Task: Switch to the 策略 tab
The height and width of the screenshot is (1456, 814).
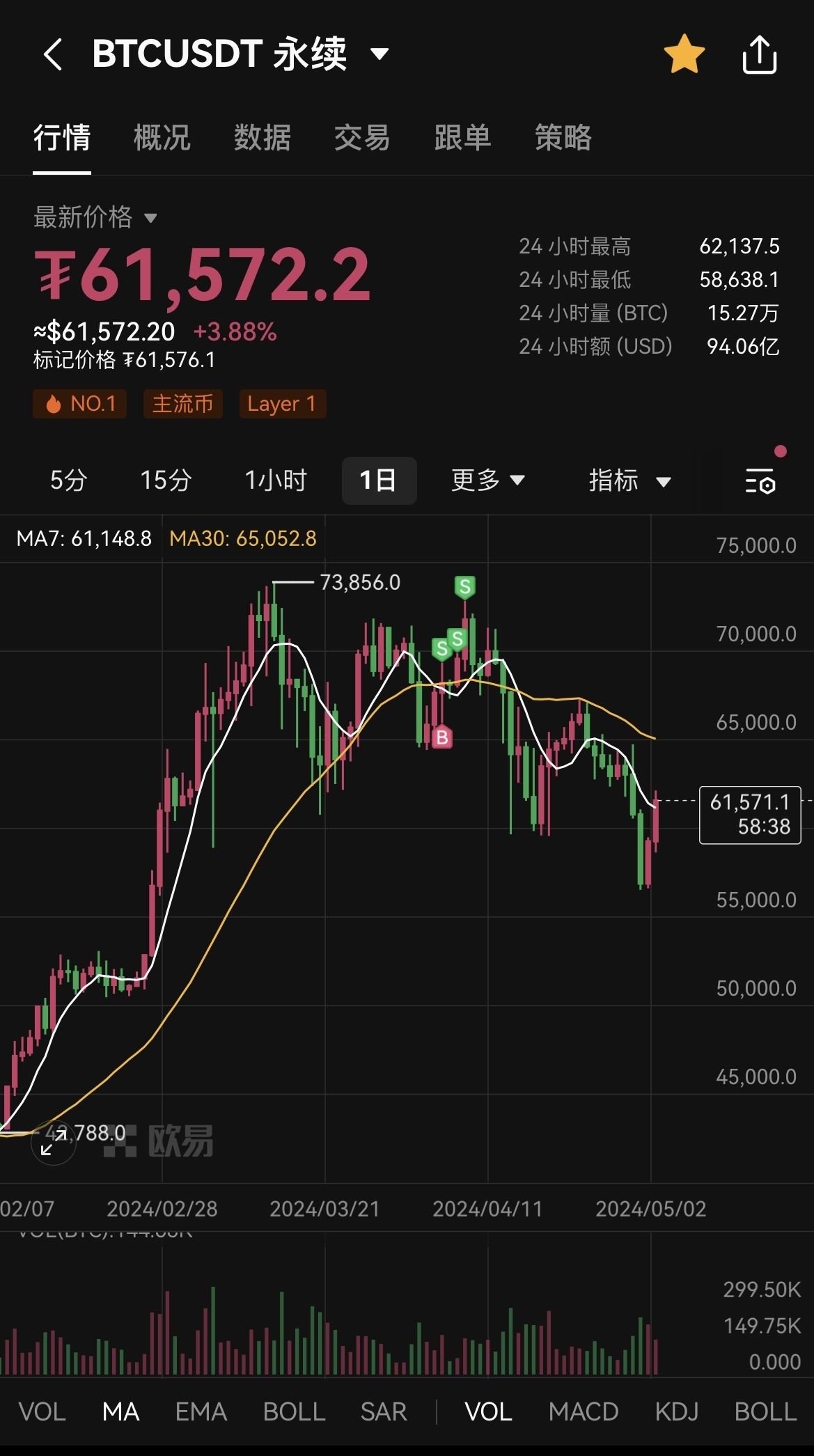Action: [563, 137]
